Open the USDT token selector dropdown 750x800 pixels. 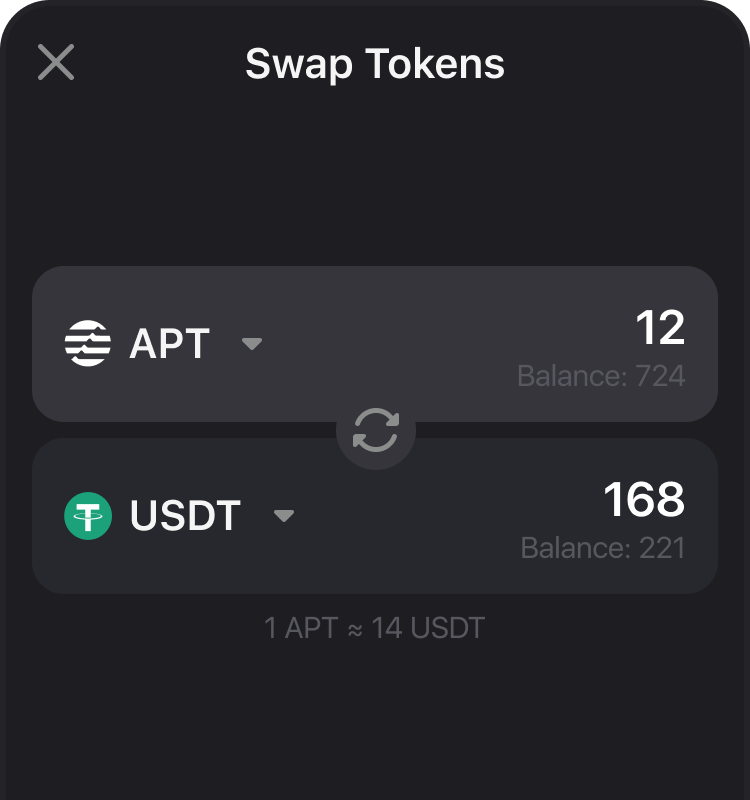[x=283, y=515]
